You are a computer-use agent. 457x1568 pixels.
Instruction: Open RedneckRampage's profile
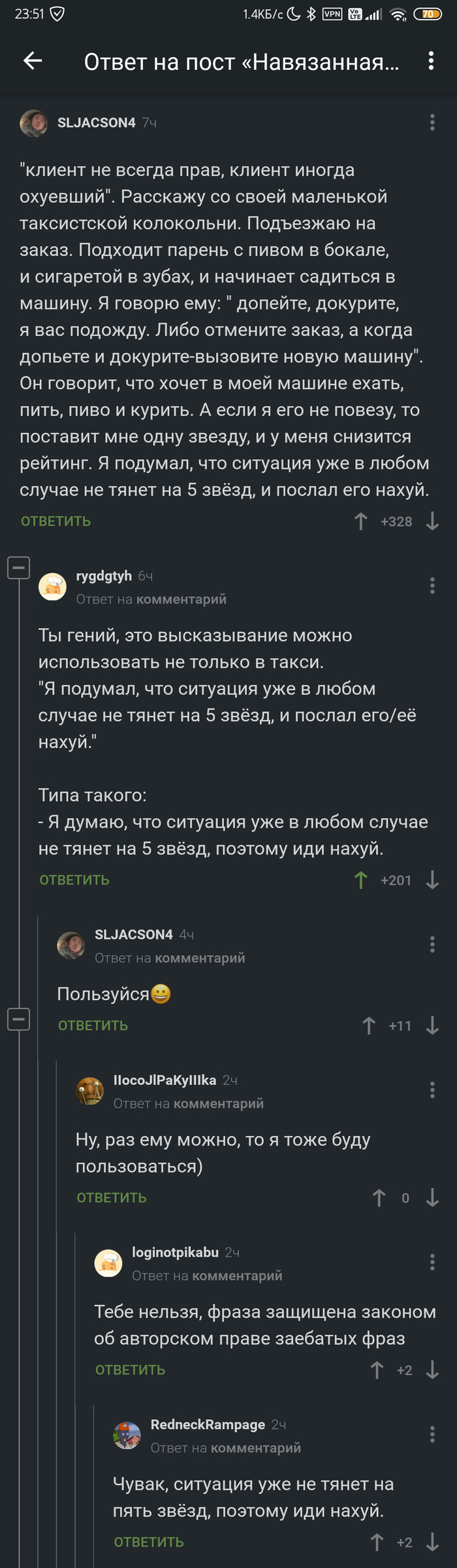pyautogui.click(x=208, y=1424)
